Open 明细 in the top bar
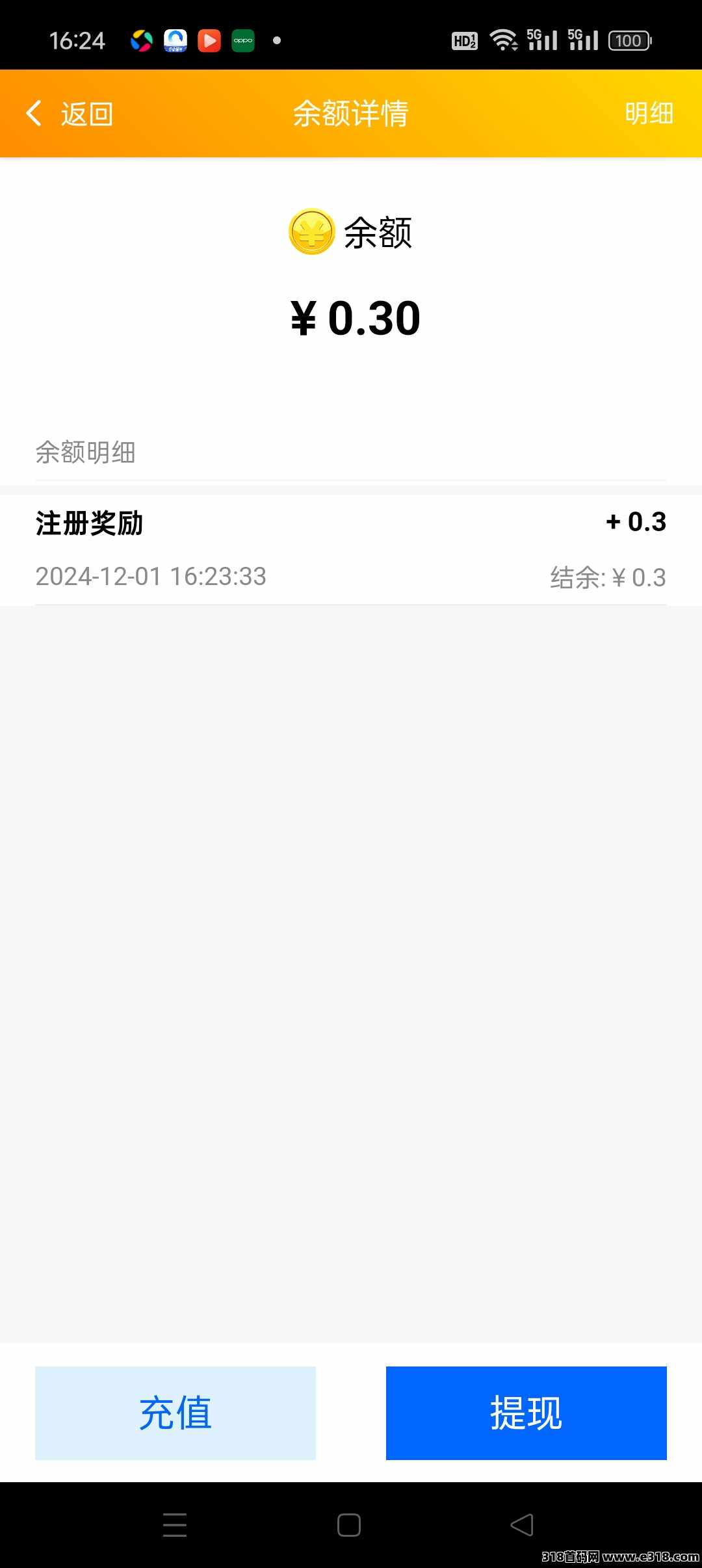 coord(649,114)
